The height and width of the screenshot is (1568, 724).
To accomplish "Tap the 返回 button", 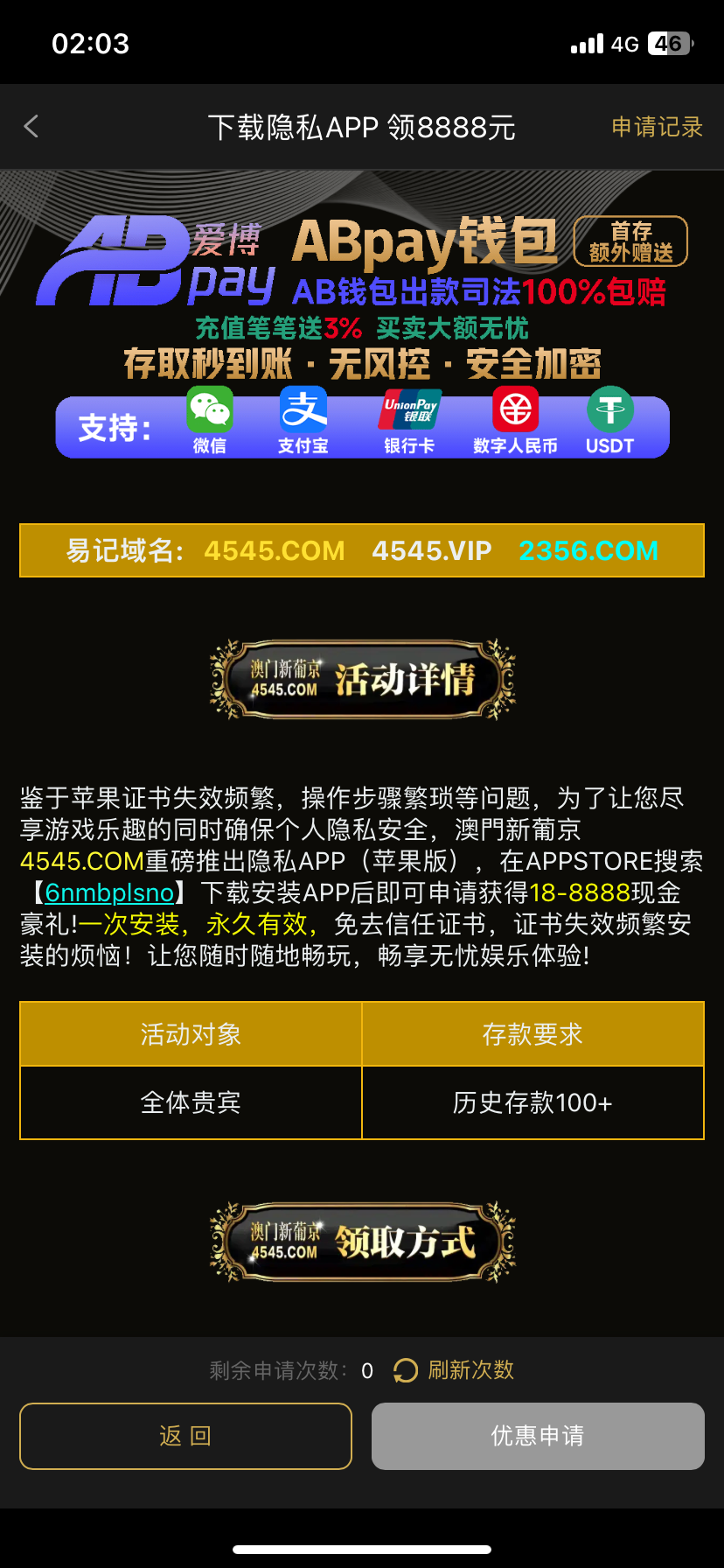I will click(x=185, y=1436).
